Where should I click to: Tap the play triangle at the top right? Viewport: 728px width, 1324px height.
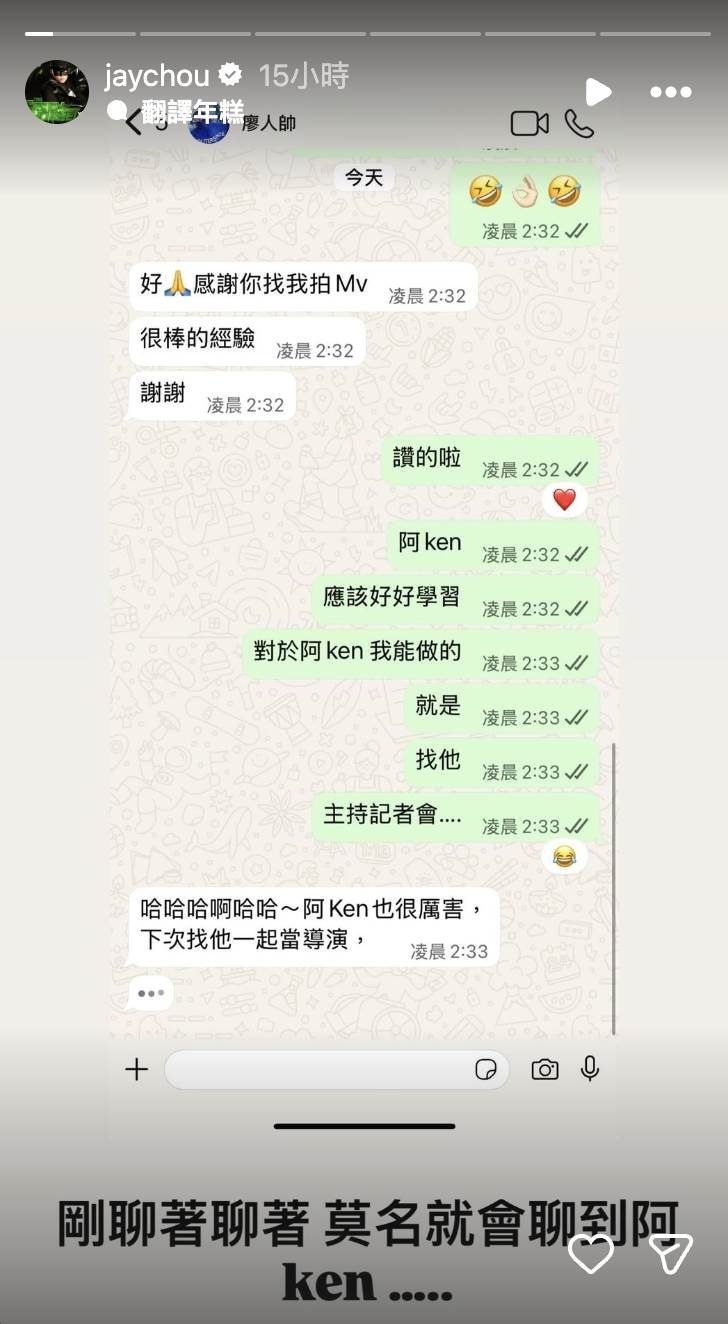(598, 91)
